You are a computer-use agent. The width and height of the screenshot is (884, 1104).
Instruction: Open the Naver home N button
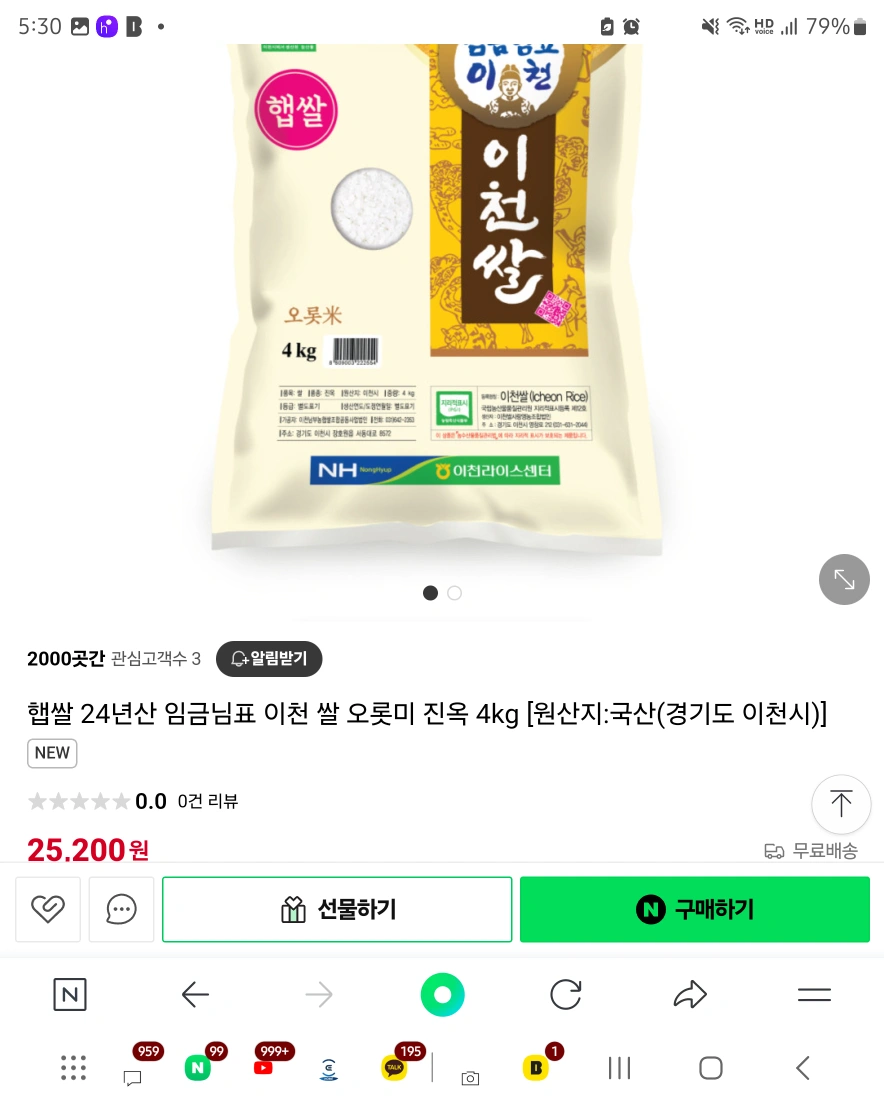(x=70, y=994)
